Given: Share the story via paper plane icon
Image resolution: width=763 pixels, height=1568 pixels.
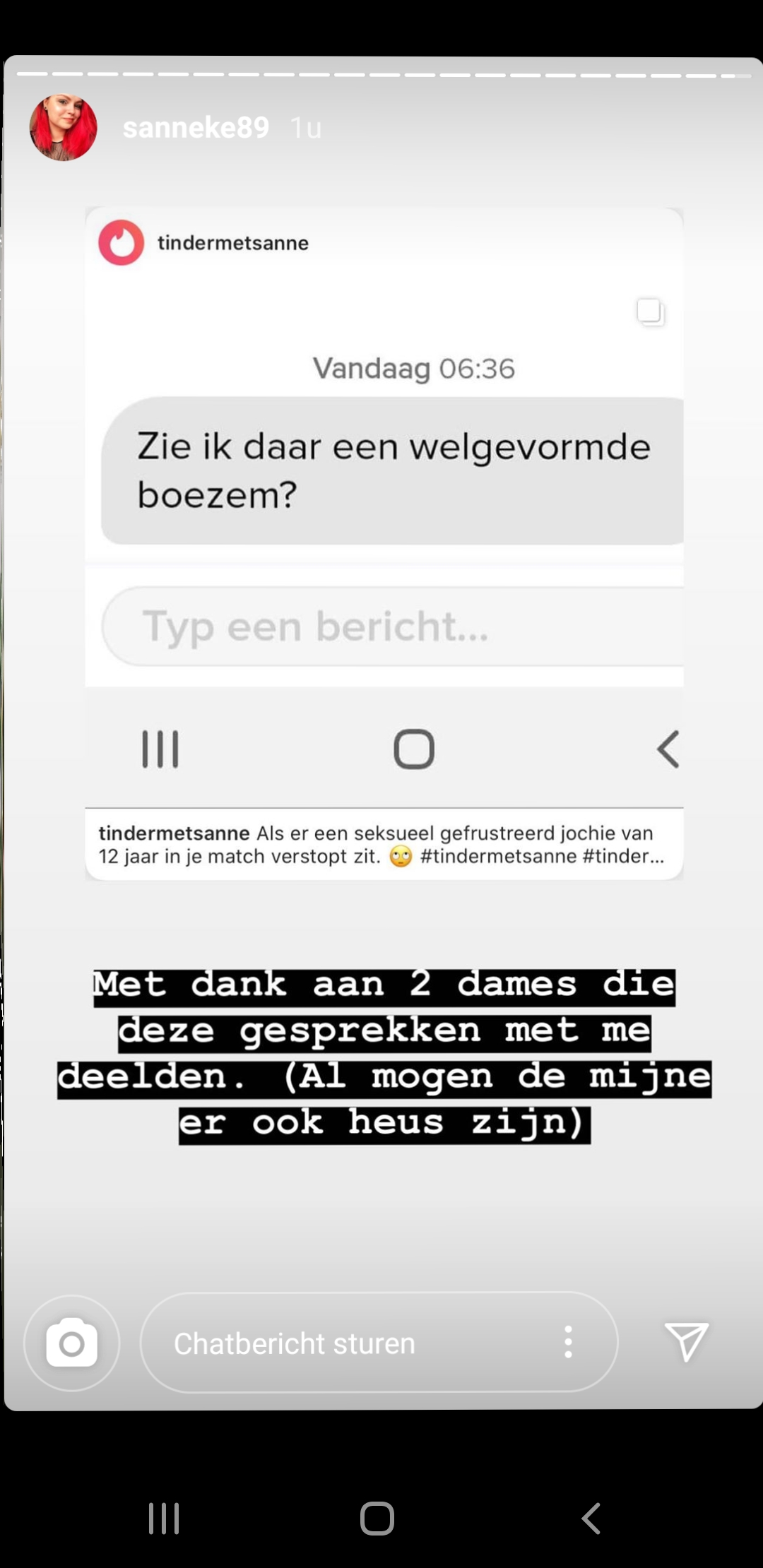Looking at the screenshot, I should point(686,1341).
